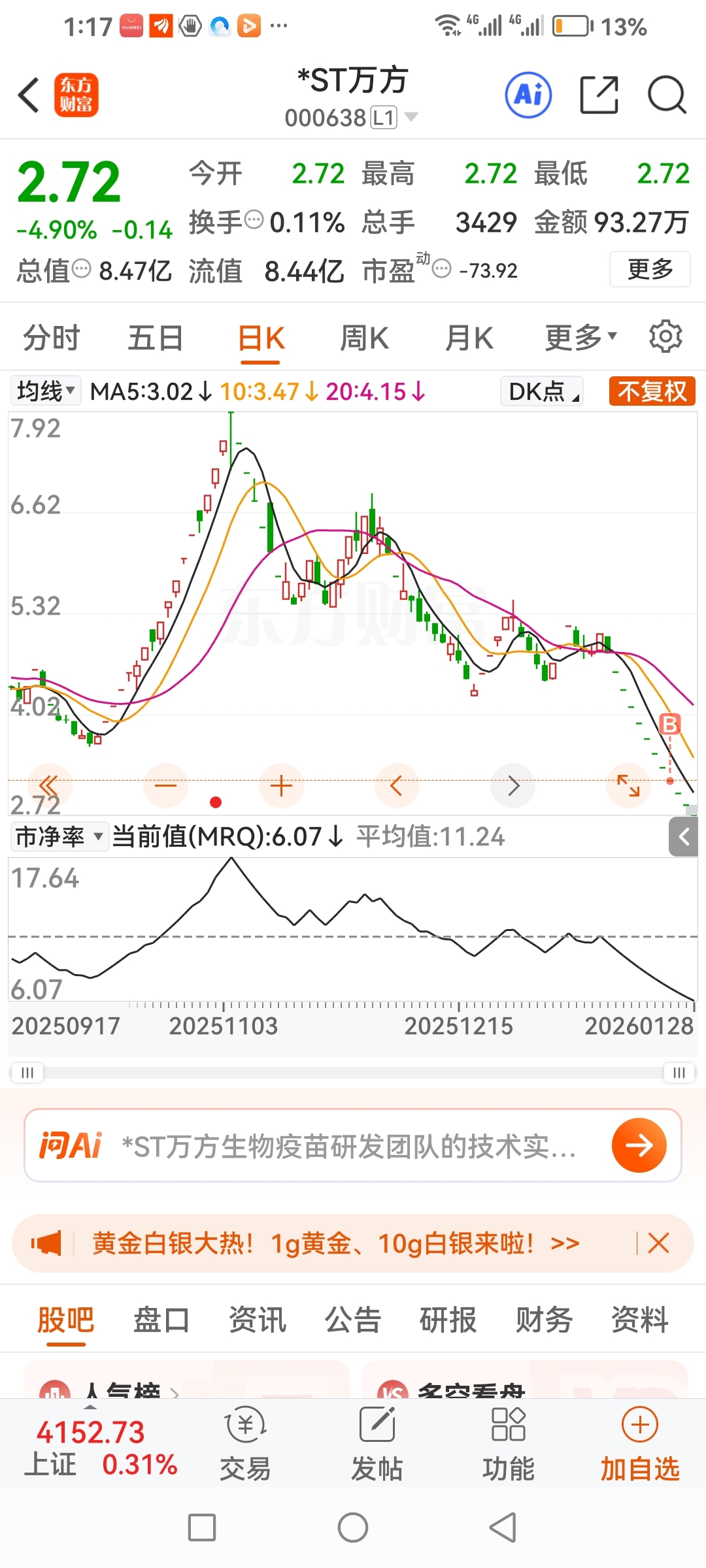Expand the 更多 chart period dropdown
Viewport: 706px width, 1568px height.
pos(580,338)
